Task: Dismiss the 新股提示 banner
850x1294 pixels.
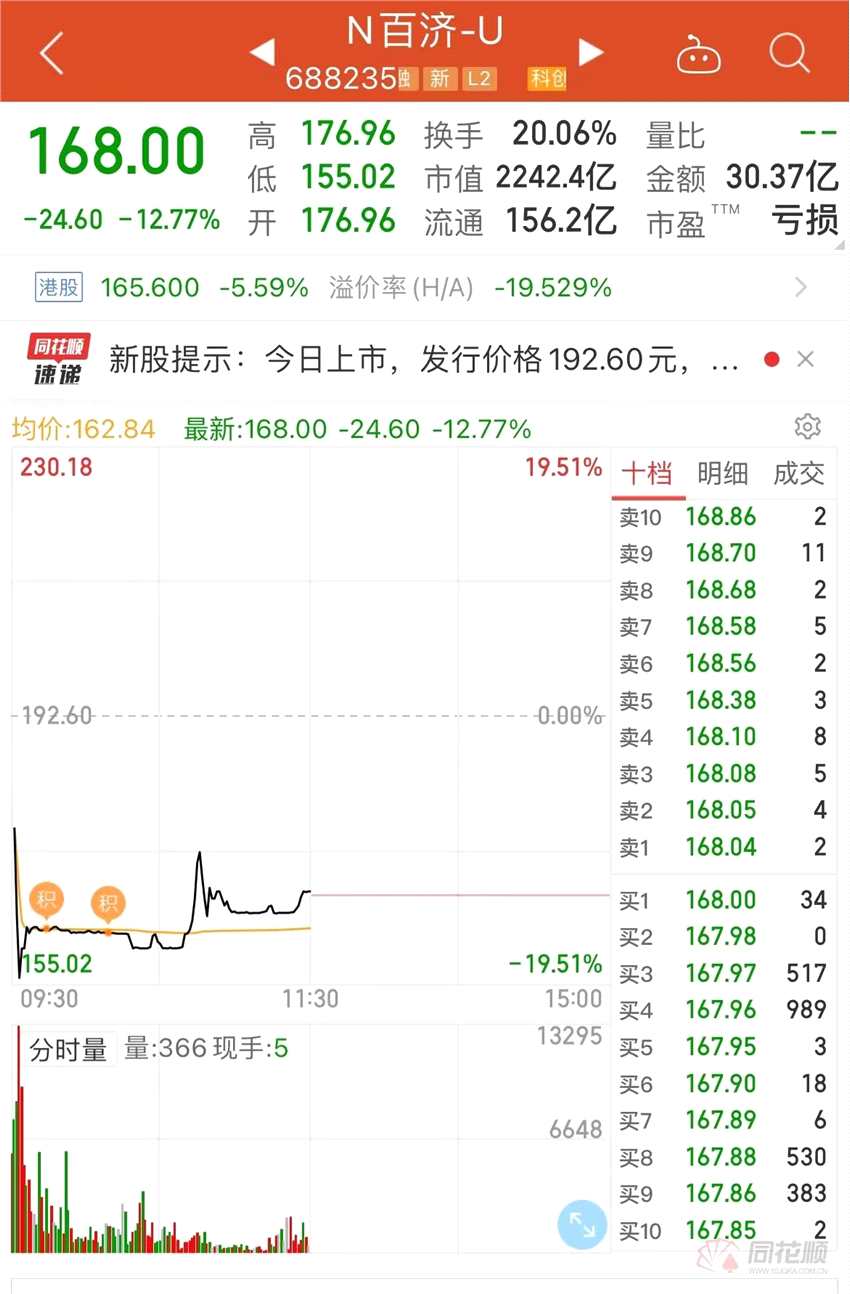Action: click(806, 360)
